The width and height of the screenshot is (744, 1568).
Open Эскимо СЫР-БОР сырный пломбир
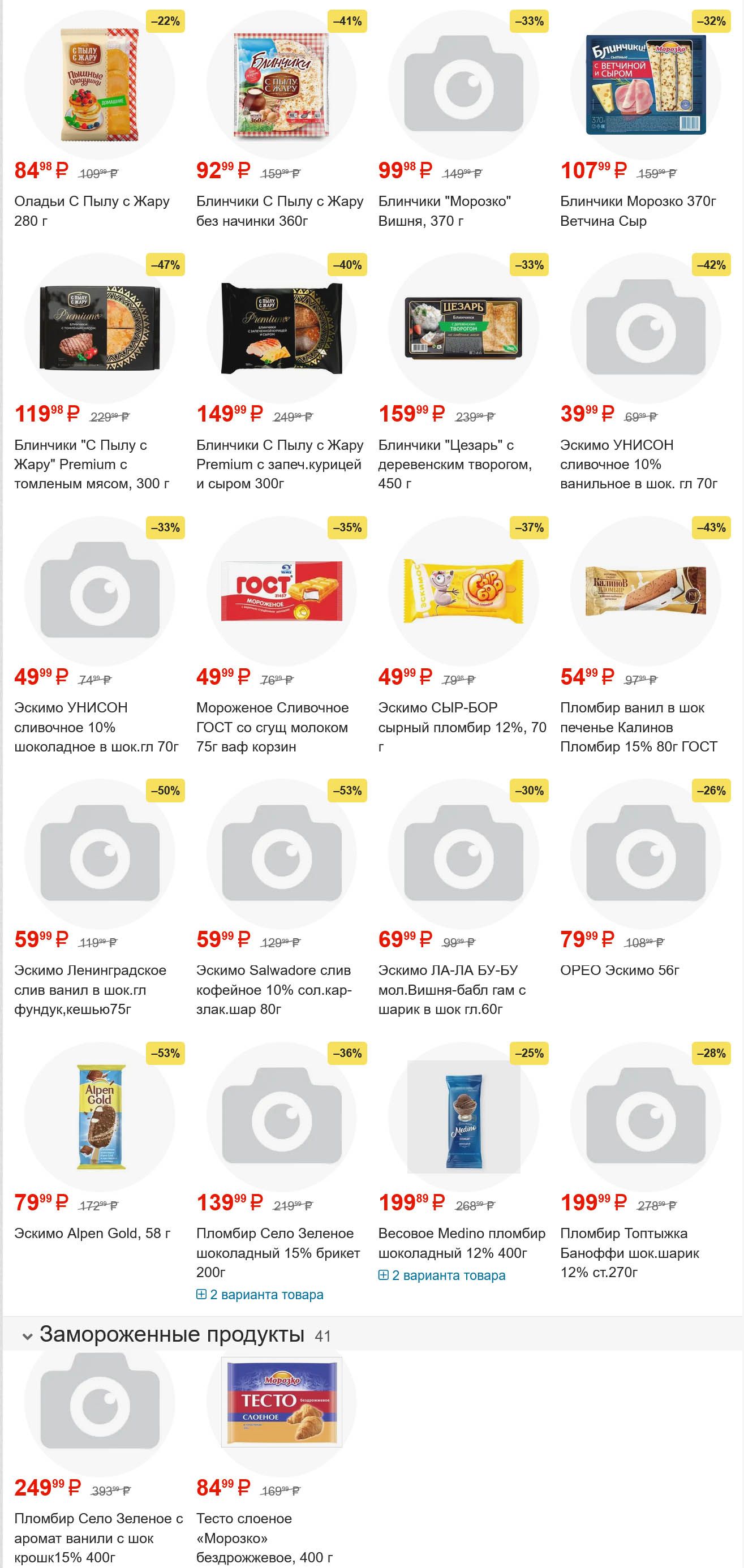point(462,727)
